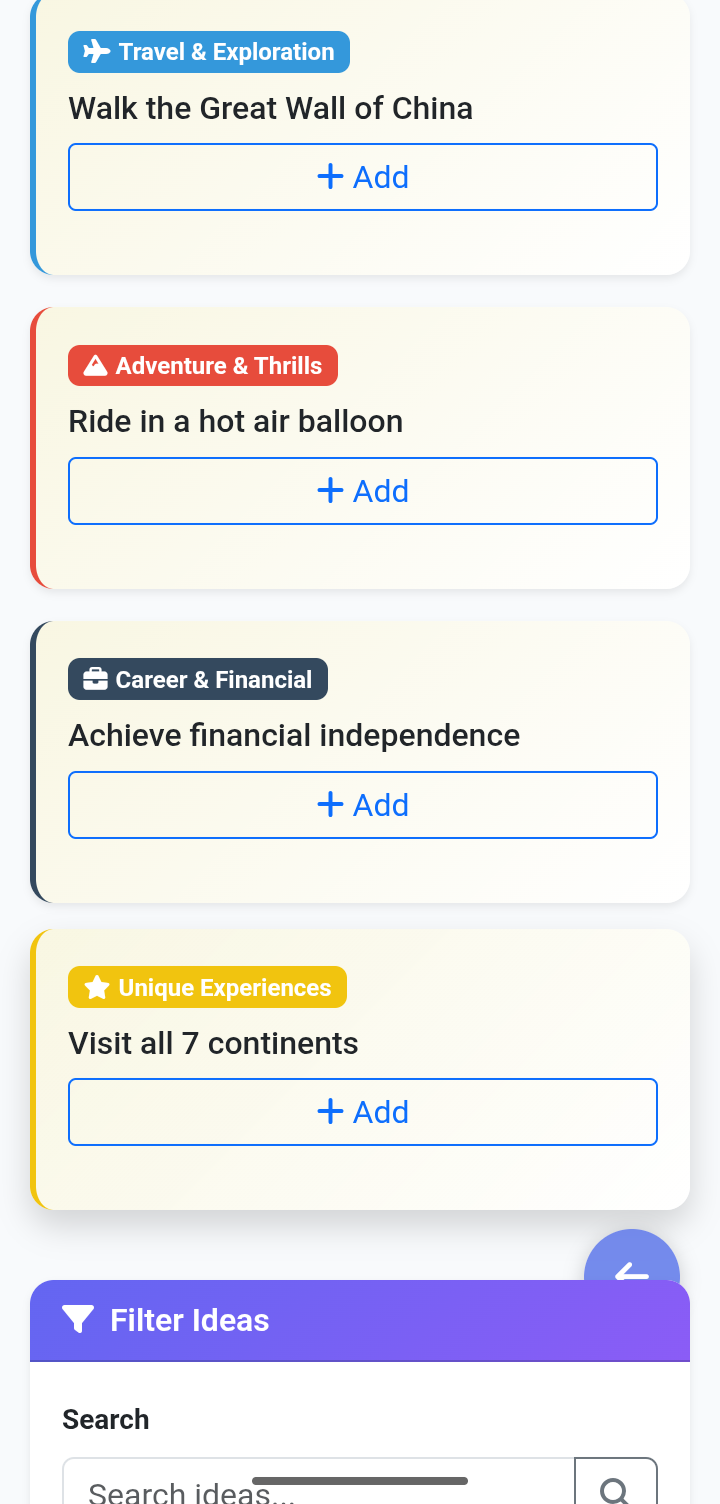Image resolution: width=720 pixels, height=1504 pixels.
Task: Add Ride in a hot air balloon to list
Action: (x=362, y=490)
